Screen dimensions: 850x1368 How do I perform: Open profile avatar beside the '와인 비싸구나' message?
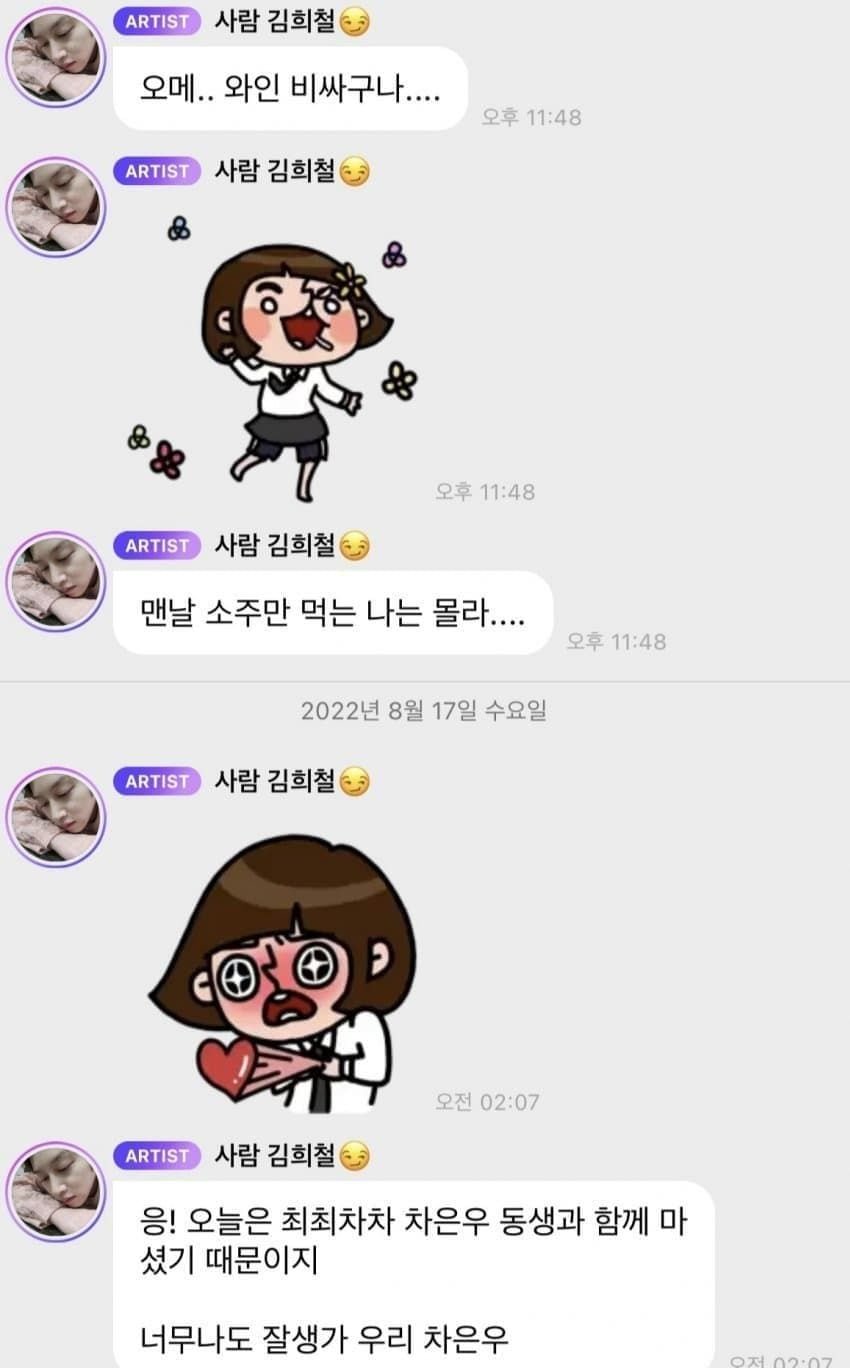56,58
